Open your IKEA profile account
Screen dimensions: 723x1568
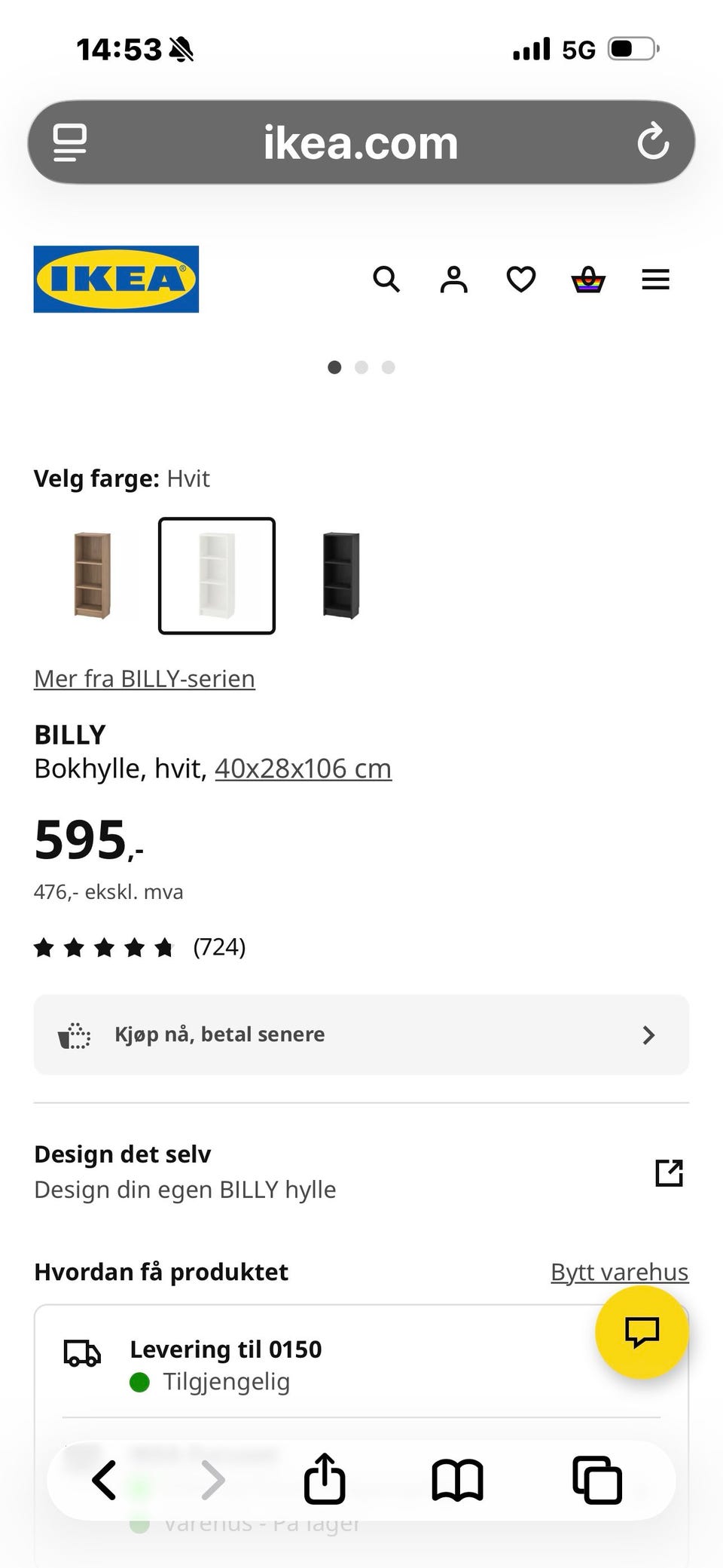(x=453, y=280)
